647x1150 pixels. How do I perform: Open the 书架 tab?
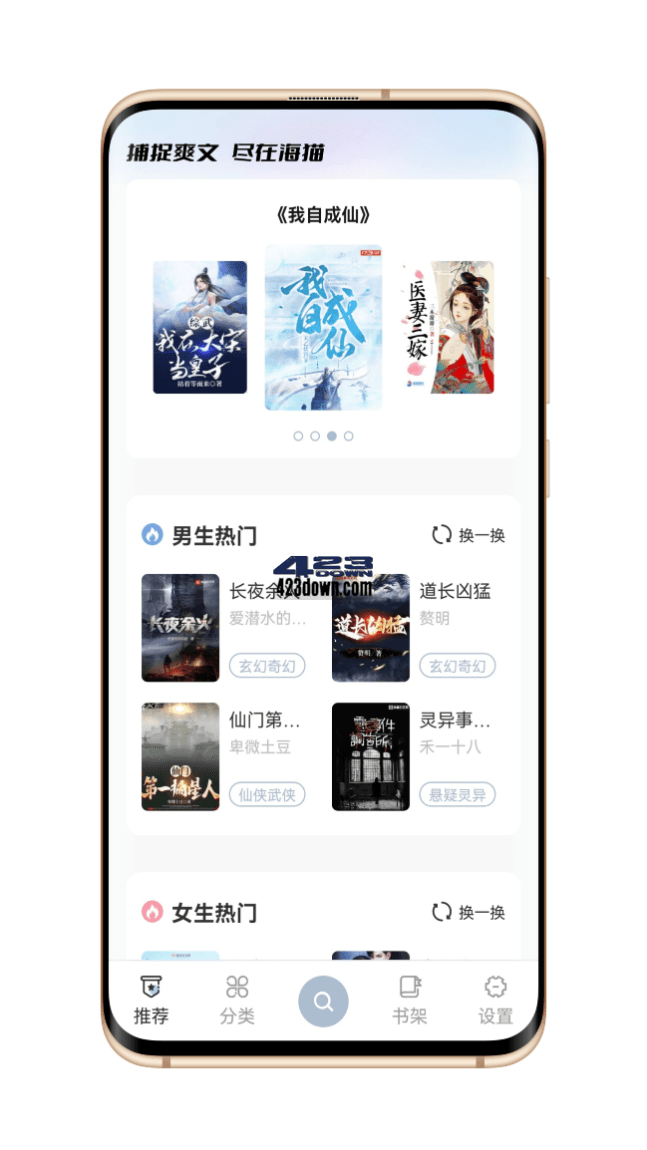click(x=409, y=1000)
